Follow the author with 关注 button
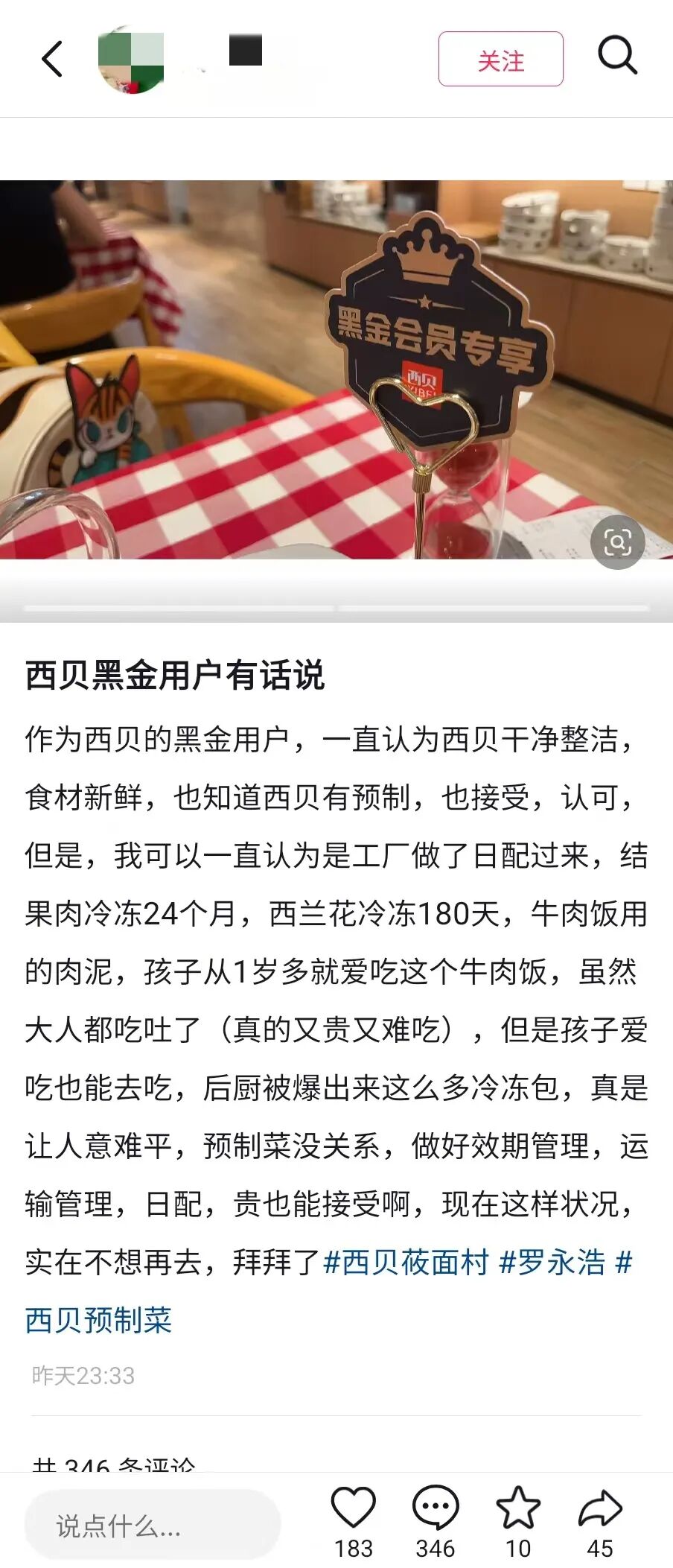Image resolution: width=673 pixels, height=1568 pixels. coord(500,60)
